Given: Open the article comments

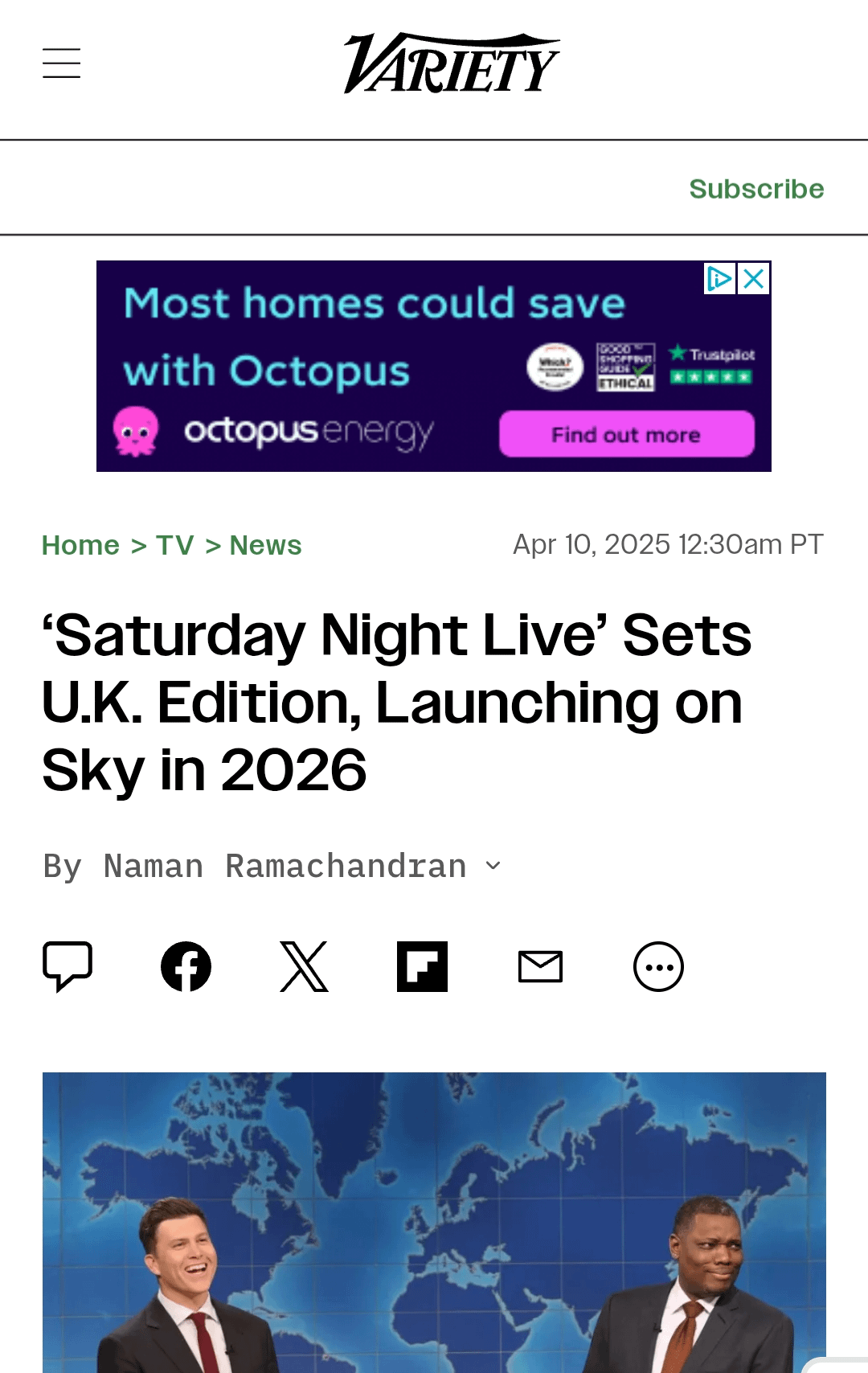Looking at the screenshot, I should click(x=68, y=966).
